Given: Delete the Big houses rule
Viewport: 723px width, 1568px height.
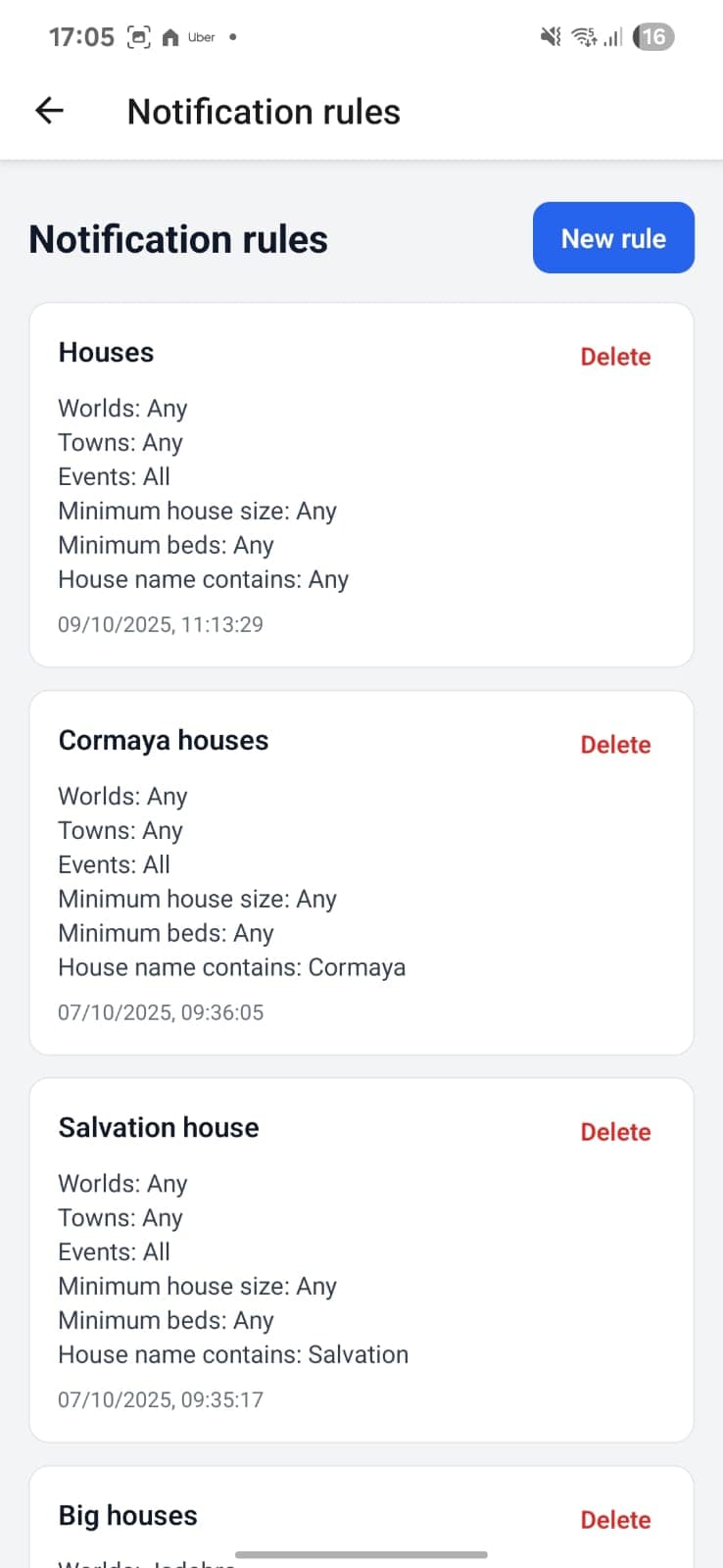Looking at the screenshot, I should pos(615,1520).
